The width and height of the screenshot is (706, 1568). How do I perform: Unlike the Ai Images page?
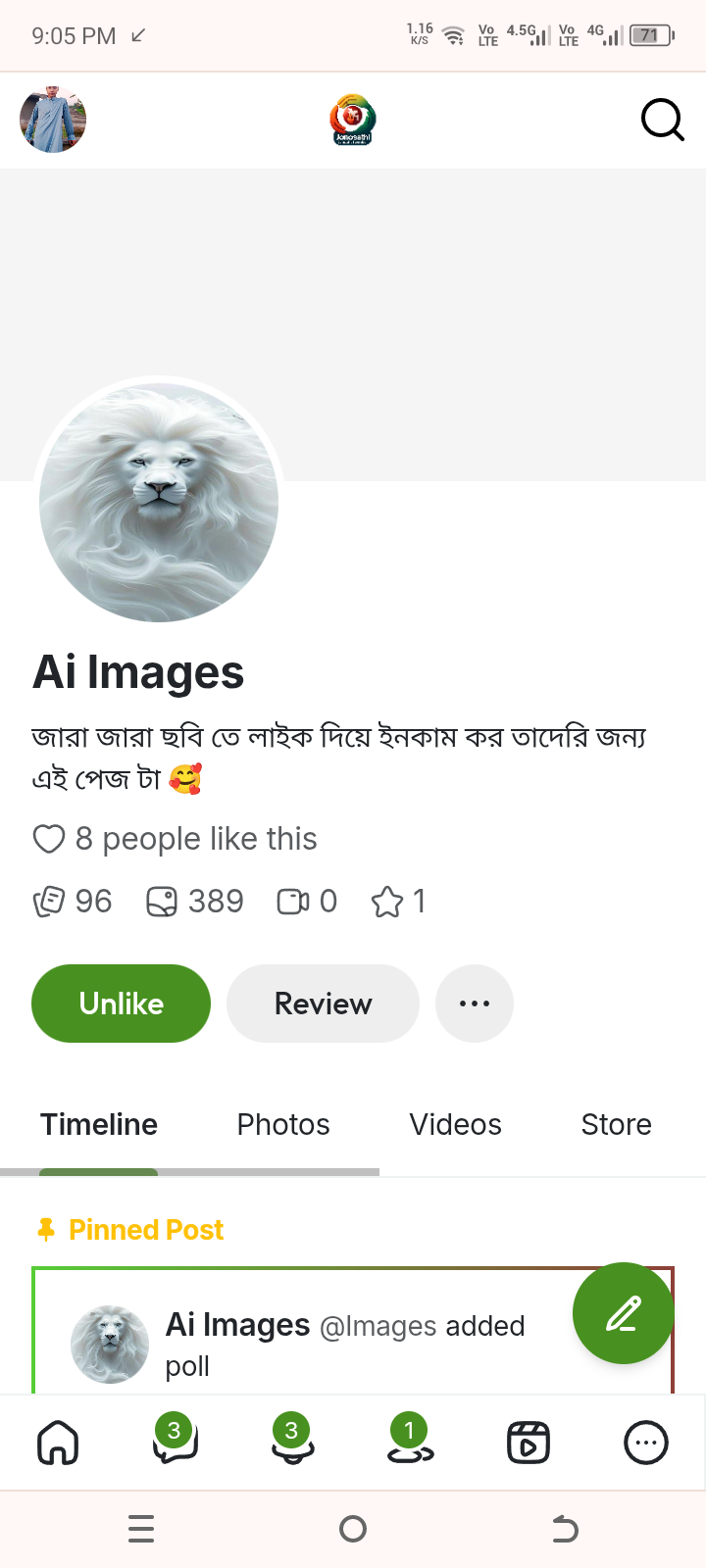[121, 1004]
